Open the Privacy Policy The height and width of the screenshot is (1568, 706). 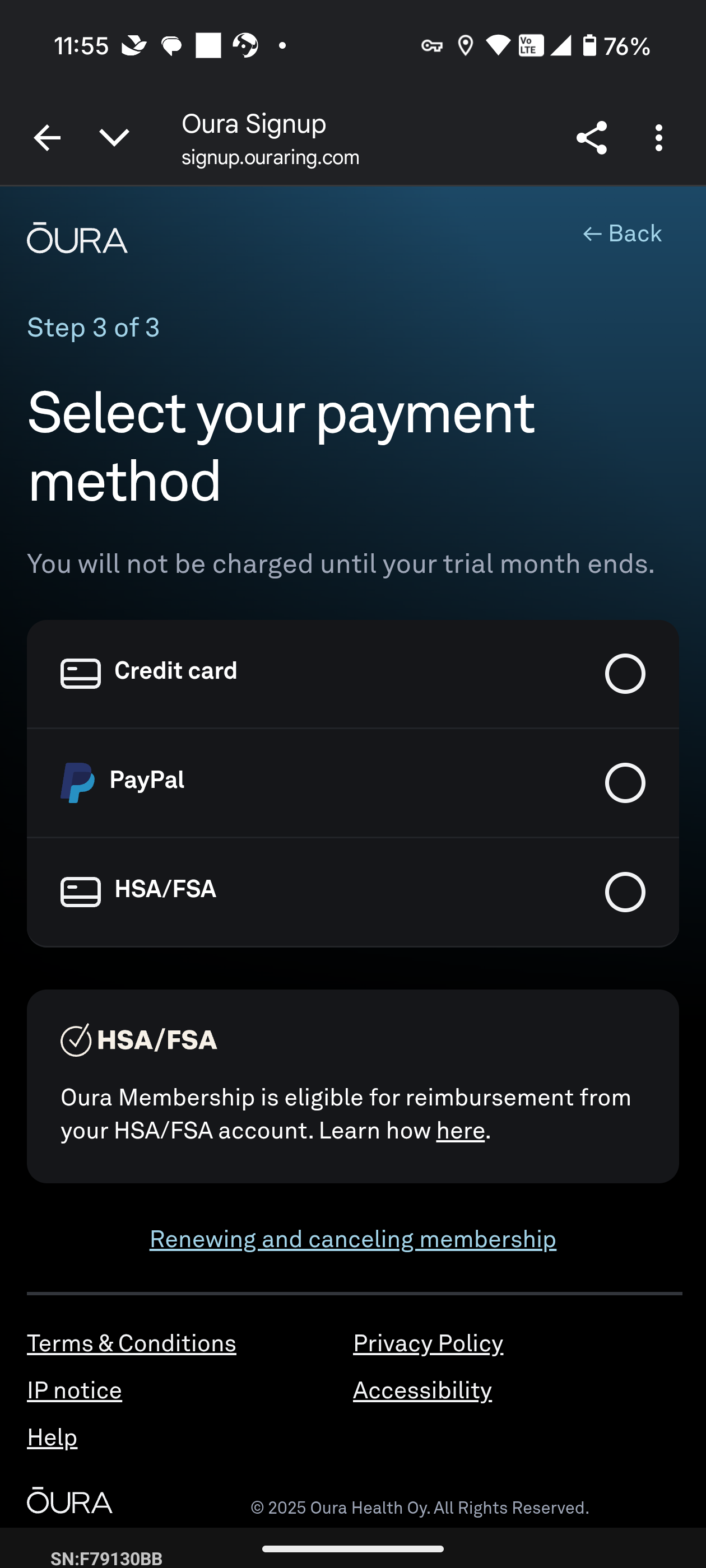[x=428, y=1343]
